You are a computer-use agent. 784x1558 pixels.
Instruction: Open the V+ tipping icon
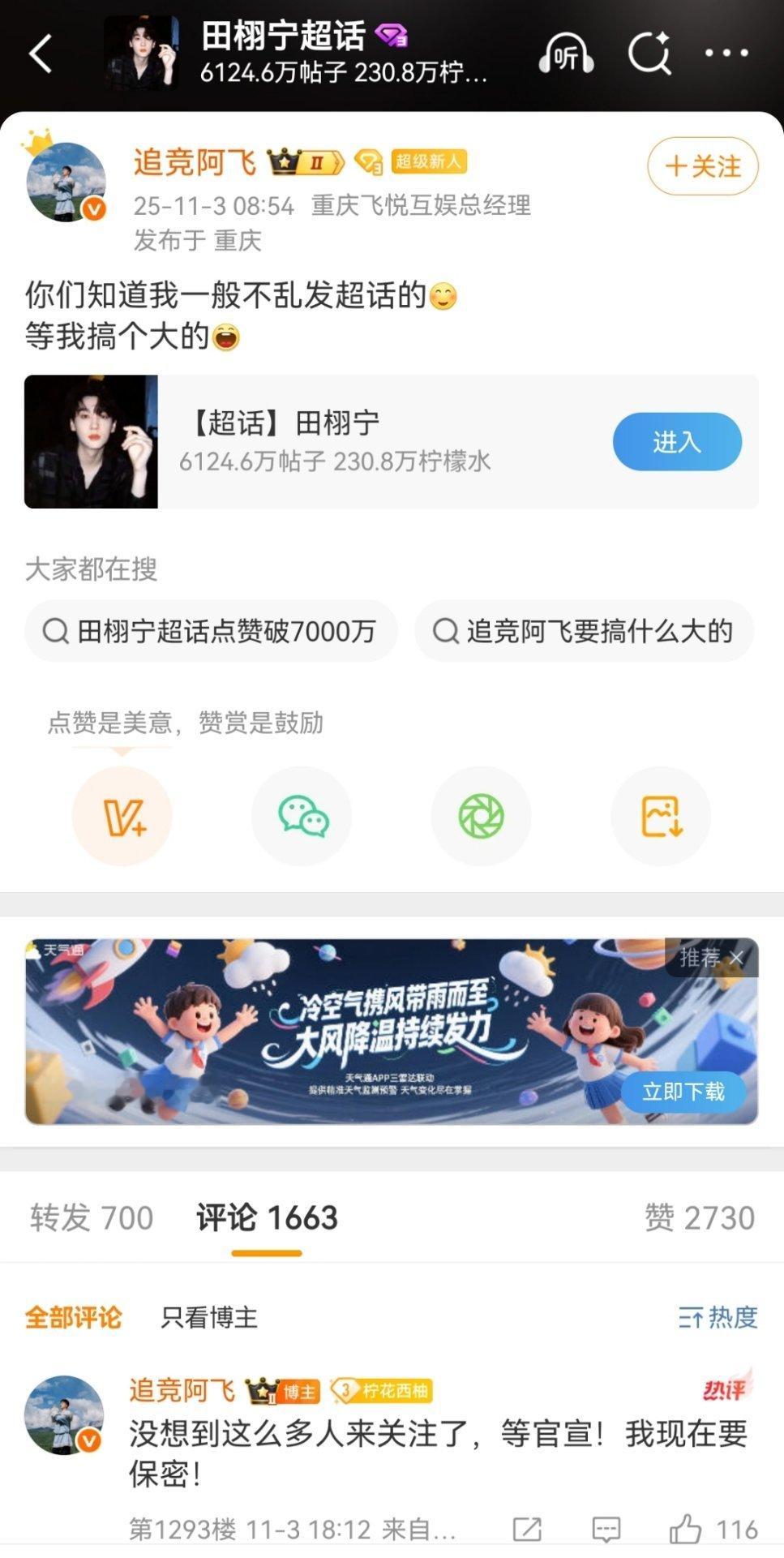(121, 817)
